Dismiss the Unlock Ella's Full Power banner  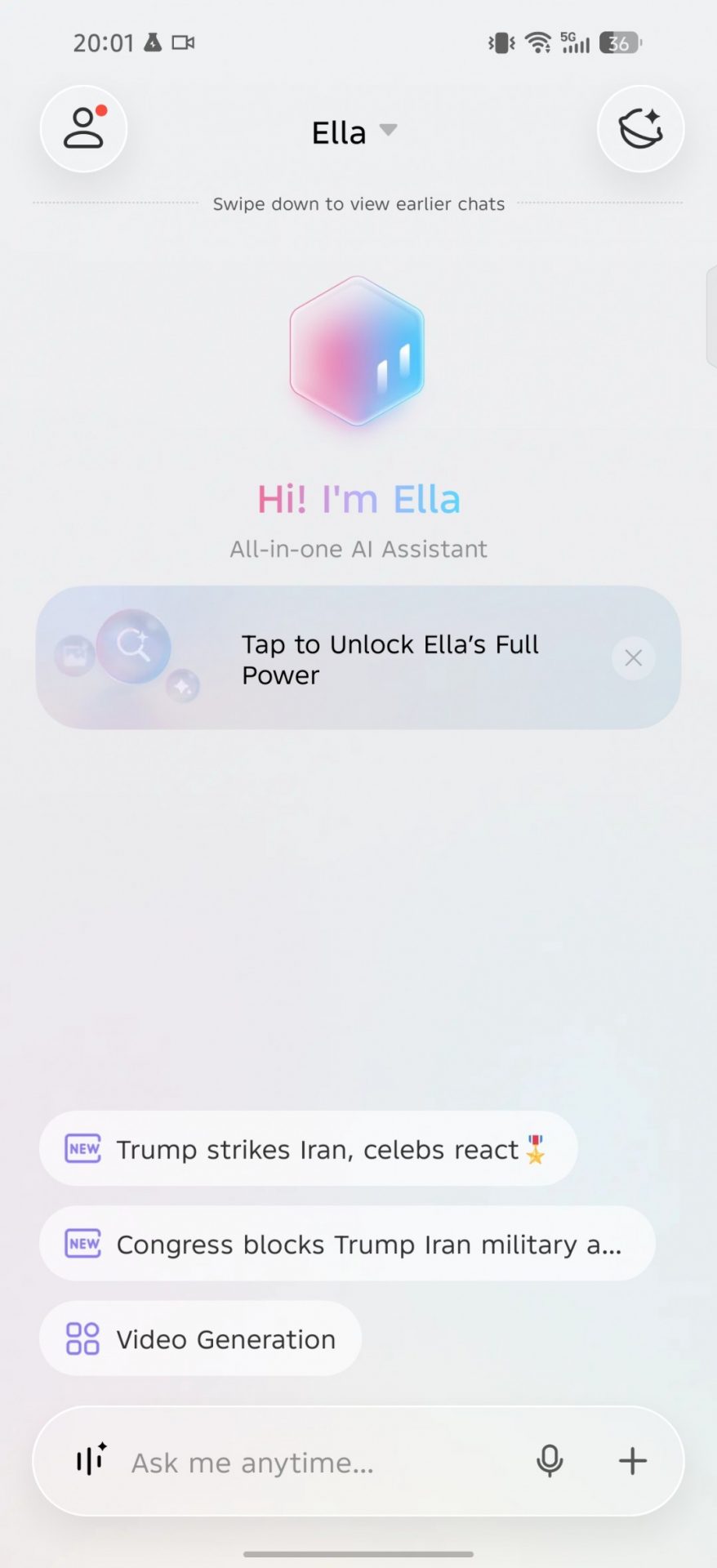tap(633, 658)
